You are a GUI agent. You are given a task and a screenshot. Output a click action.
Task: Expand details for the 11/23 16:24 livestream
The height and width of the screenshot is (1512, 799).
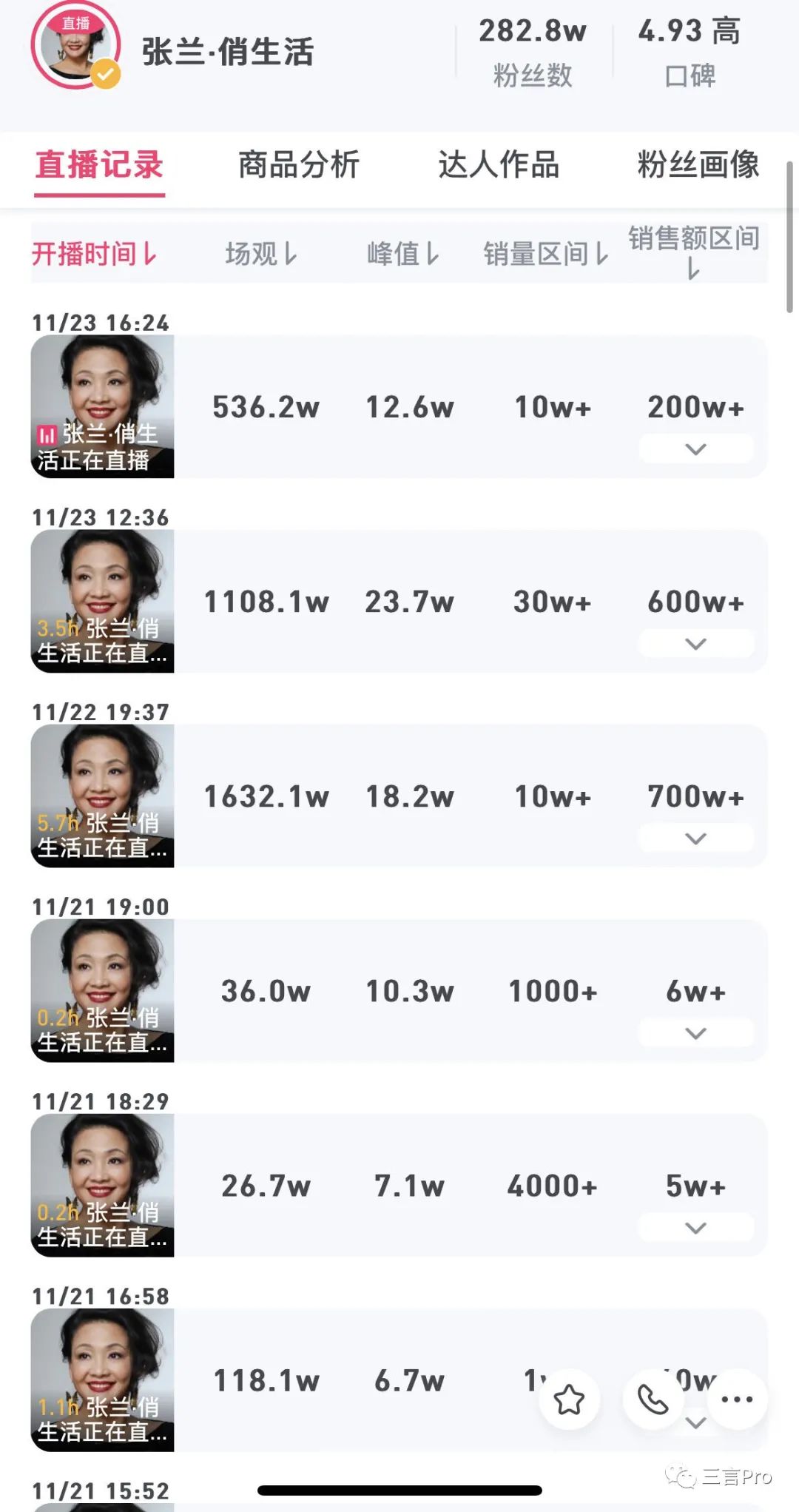click(x=695, y=449)
